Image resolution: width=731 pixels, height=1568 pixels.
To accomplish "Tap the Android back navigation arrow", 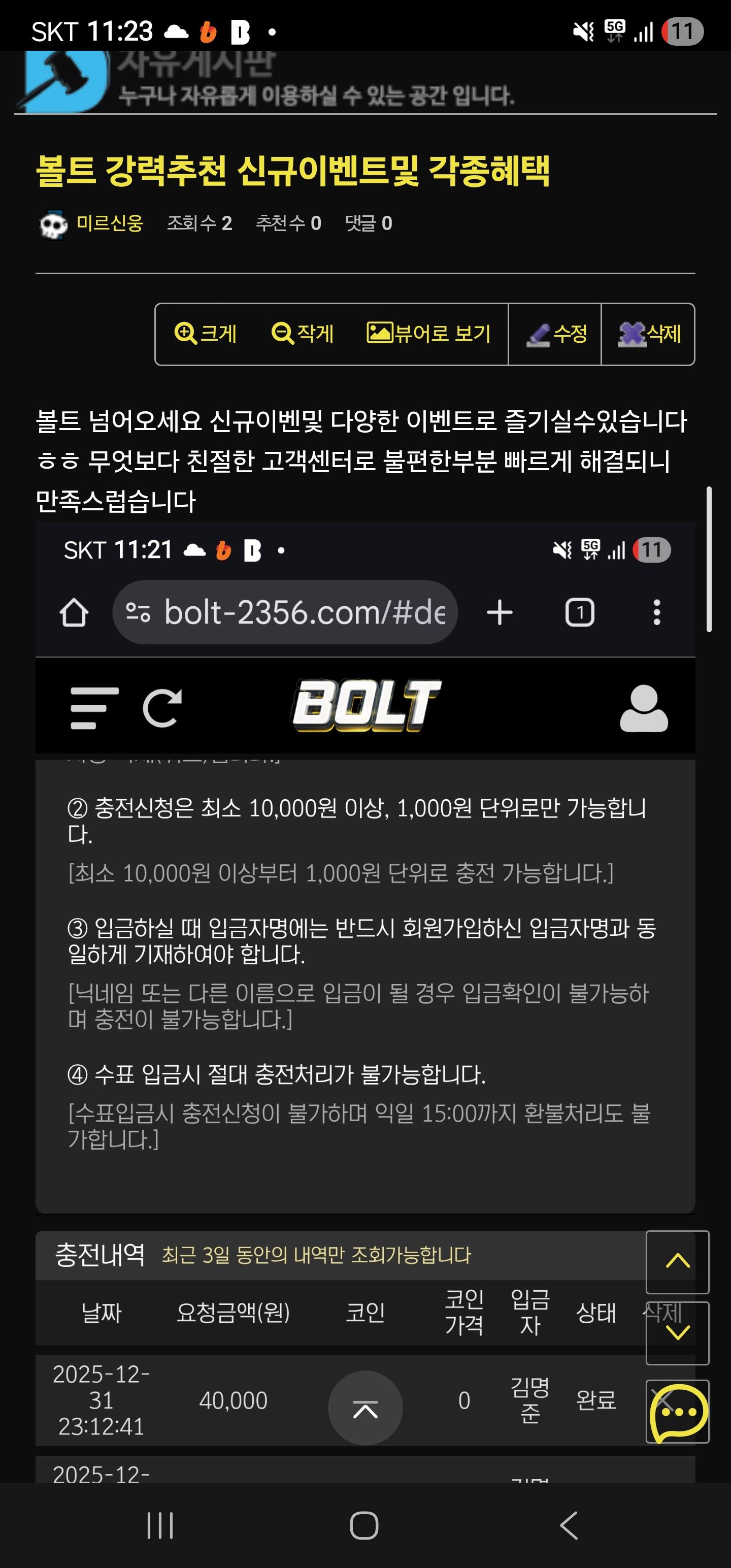I will pyautogui.click(x=567, y=1526).
